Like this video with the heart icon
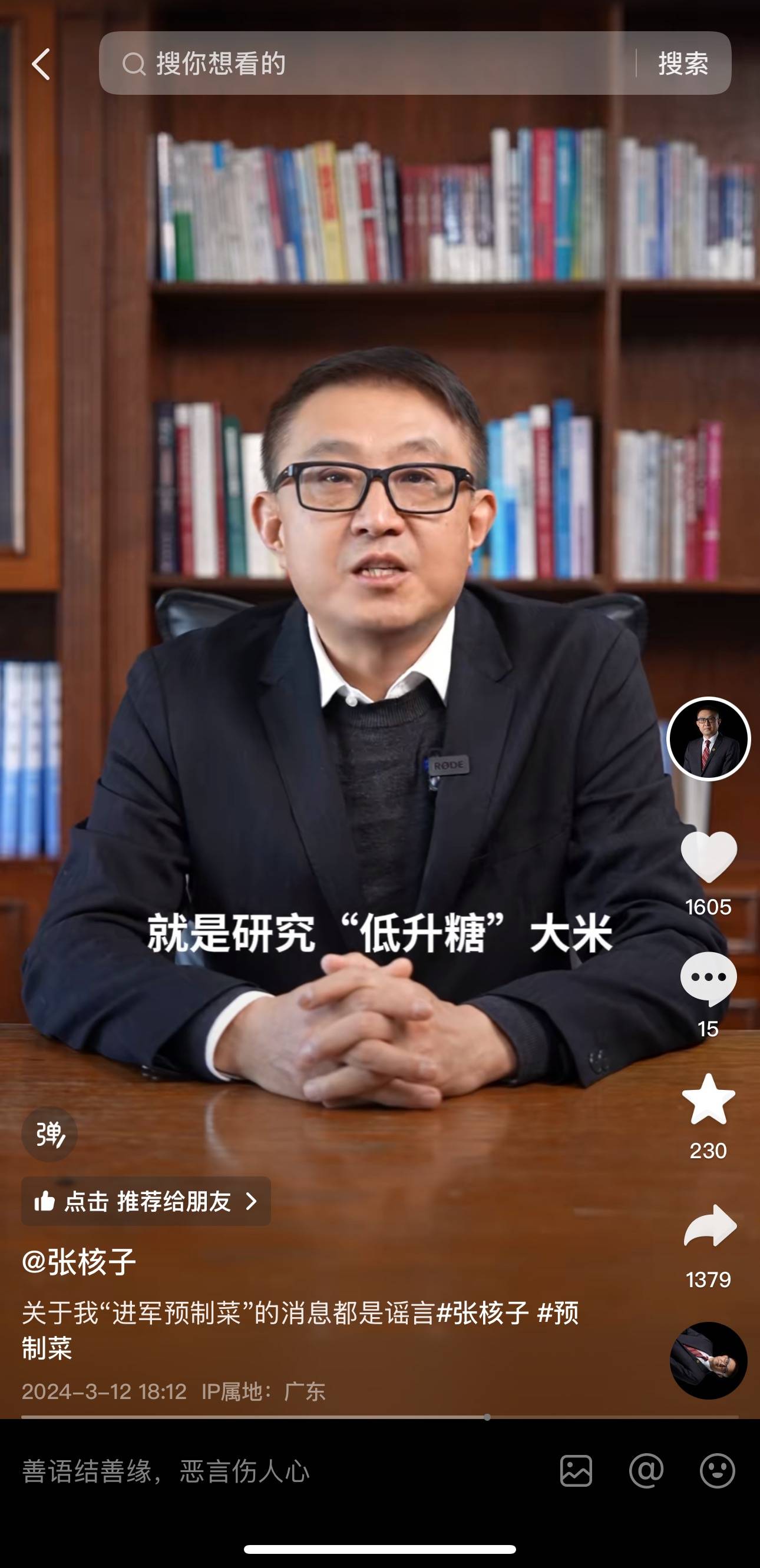Viewport: 760px width, 1568px height. click(x=708, y=856)
